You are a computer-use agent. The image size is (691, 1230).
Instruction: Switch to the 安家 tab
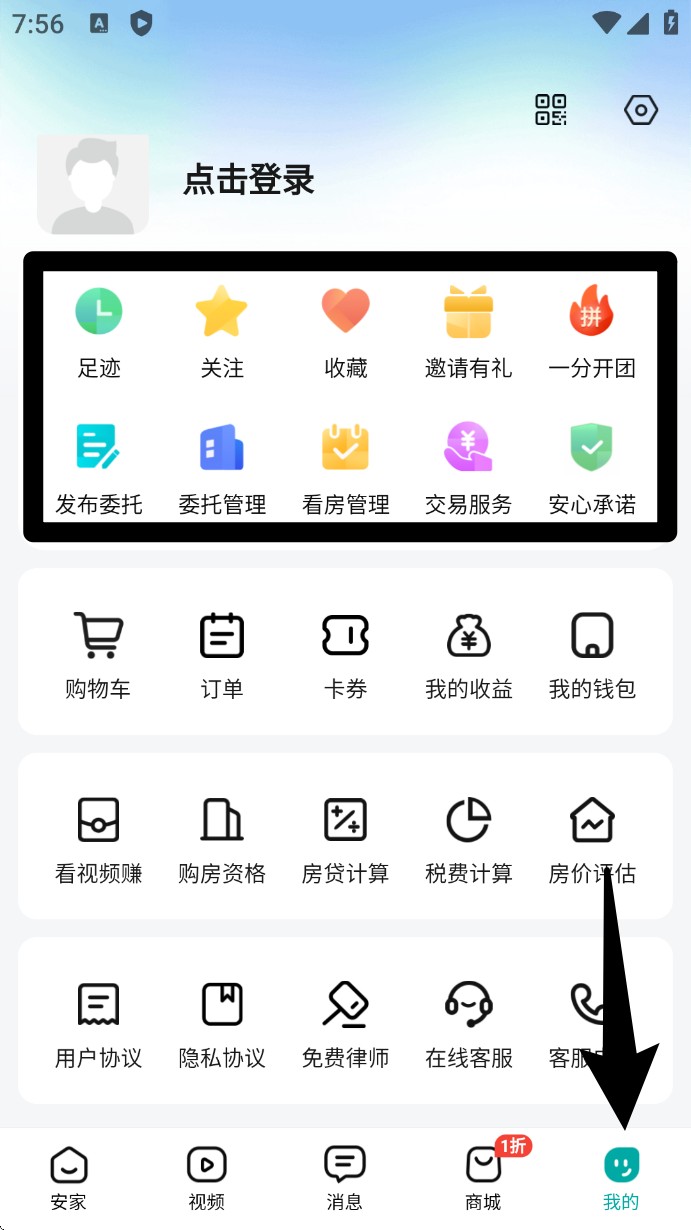click(69, 1177)
